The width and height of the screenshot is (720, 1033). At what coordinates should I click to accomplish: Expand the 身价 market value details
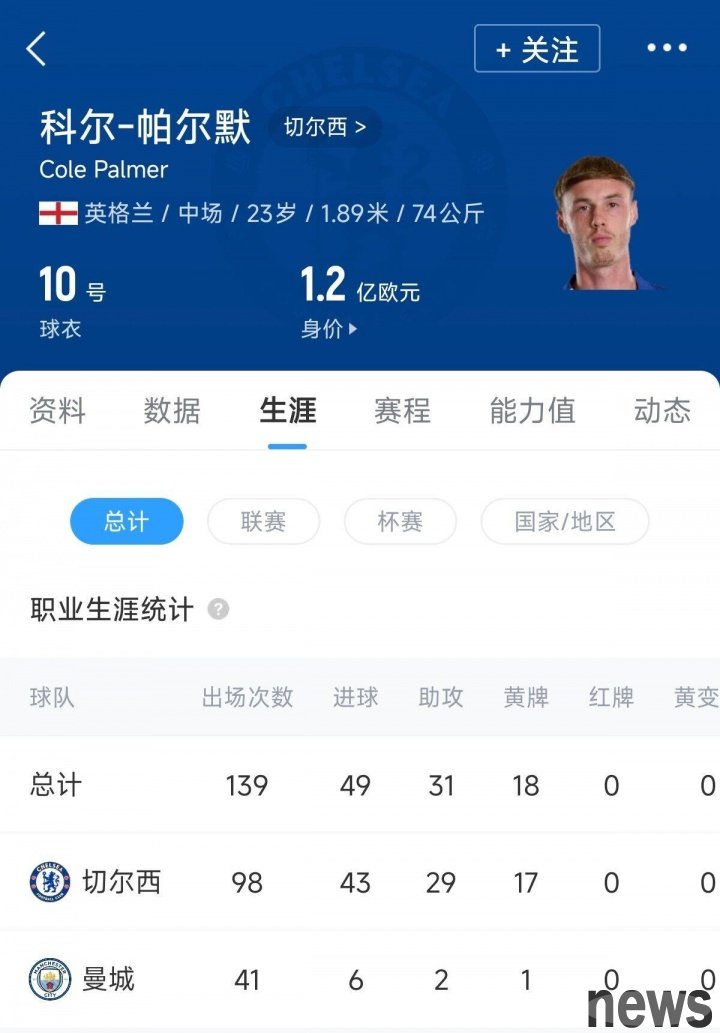click(x=329, y=329)
